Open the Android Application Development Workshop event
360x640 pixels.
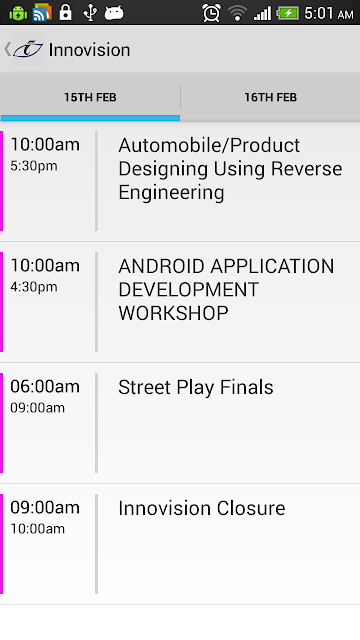pyautogui.click(x=180, y=302)
